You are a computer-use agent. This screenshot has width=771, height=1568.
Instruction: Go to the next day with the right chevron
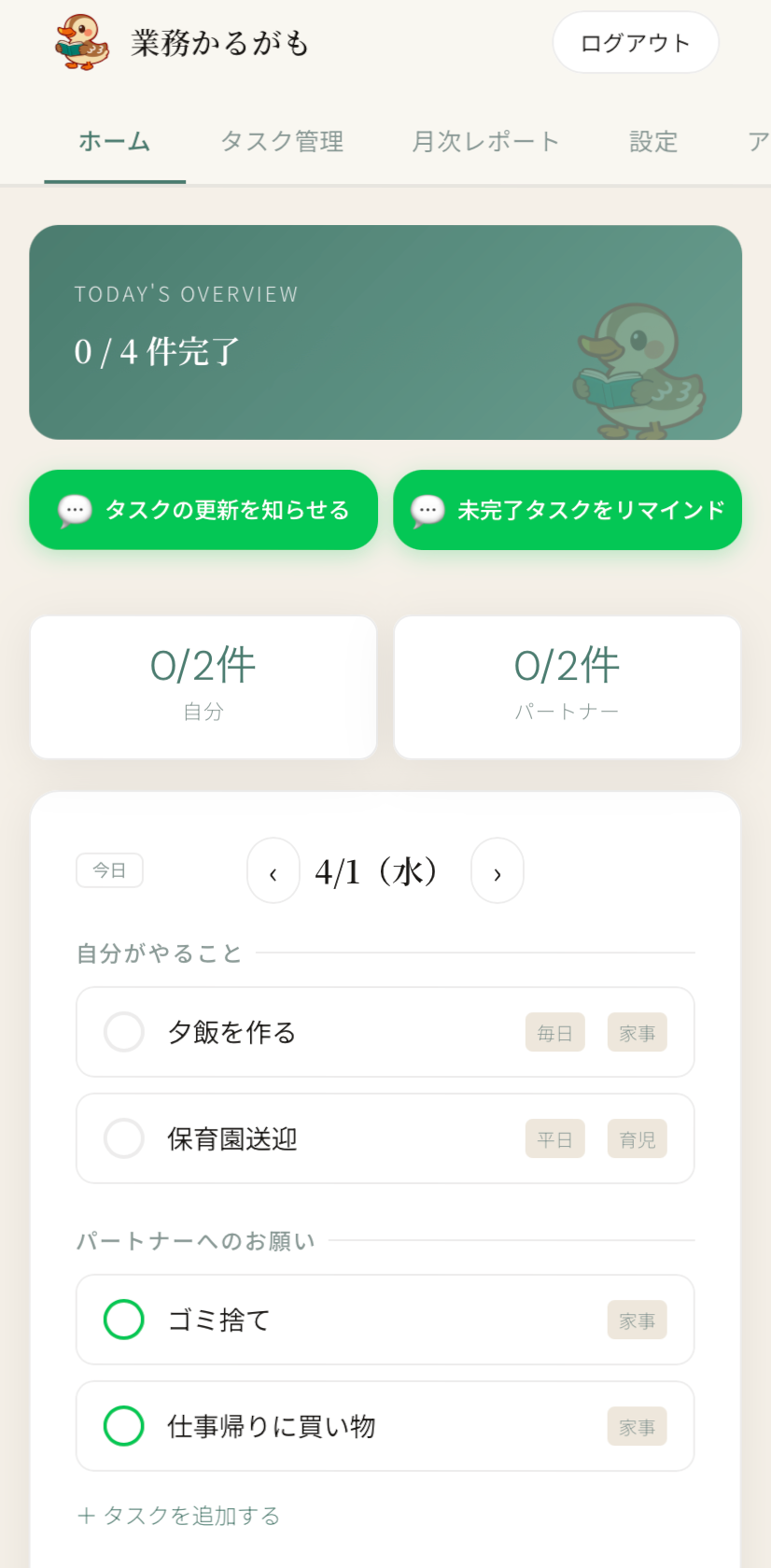click(498, 870)
